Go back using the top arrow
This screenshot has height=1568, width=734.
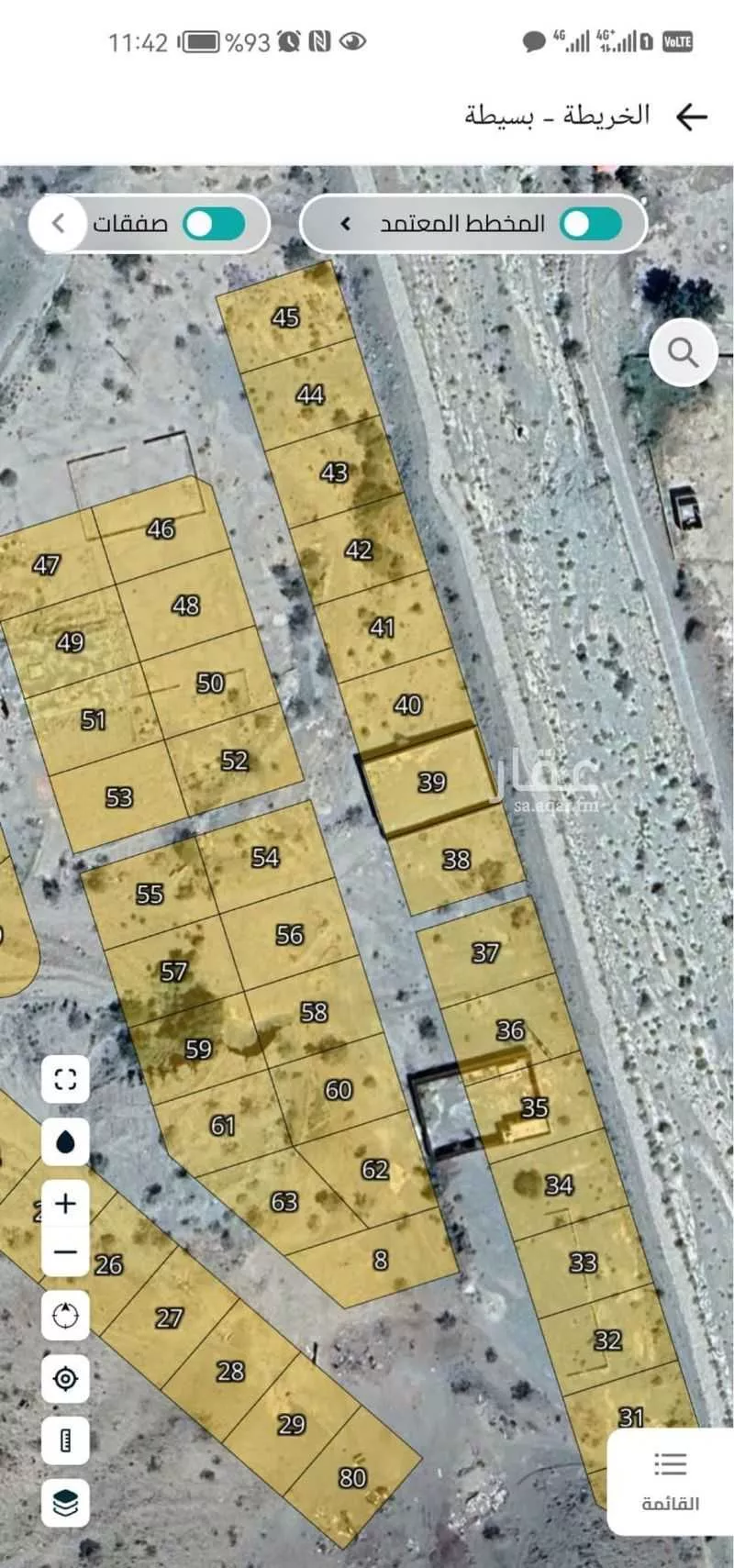[691, 117]
